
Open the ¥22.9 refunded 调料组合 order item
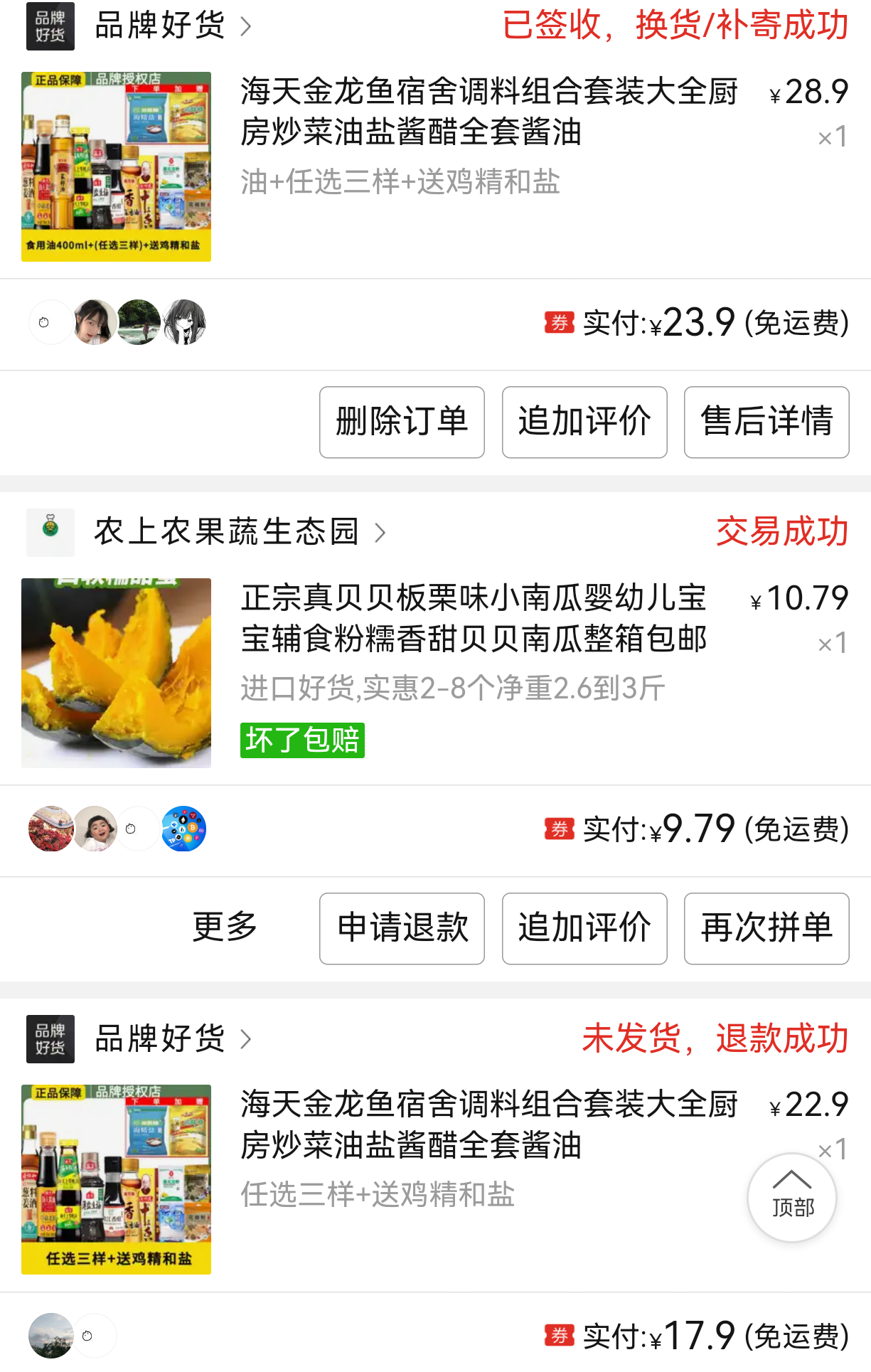[488, 1124]
